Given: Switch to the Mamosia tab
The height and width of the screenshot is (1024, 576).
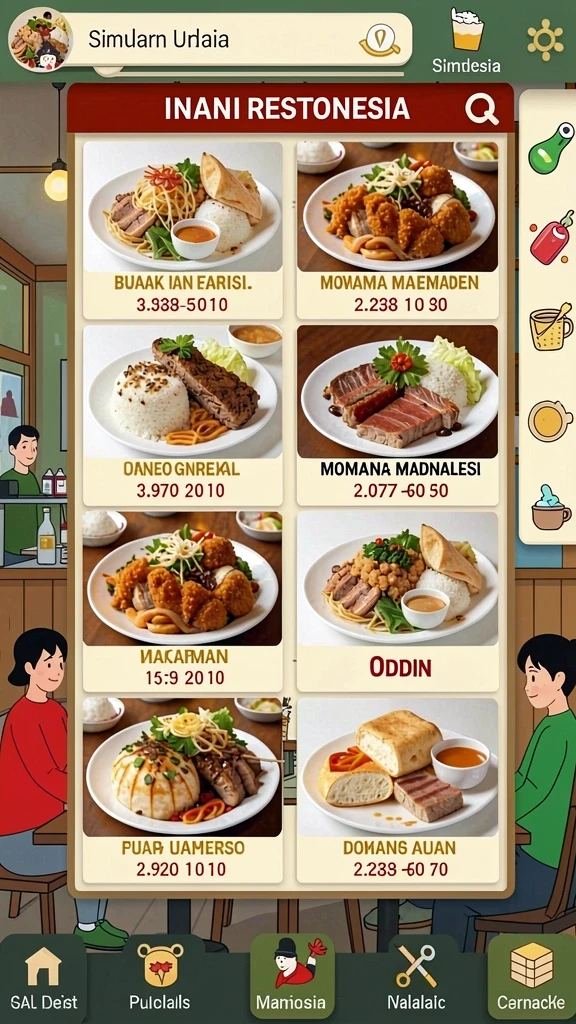Looking at the screenshot, I should coord(292,977).
